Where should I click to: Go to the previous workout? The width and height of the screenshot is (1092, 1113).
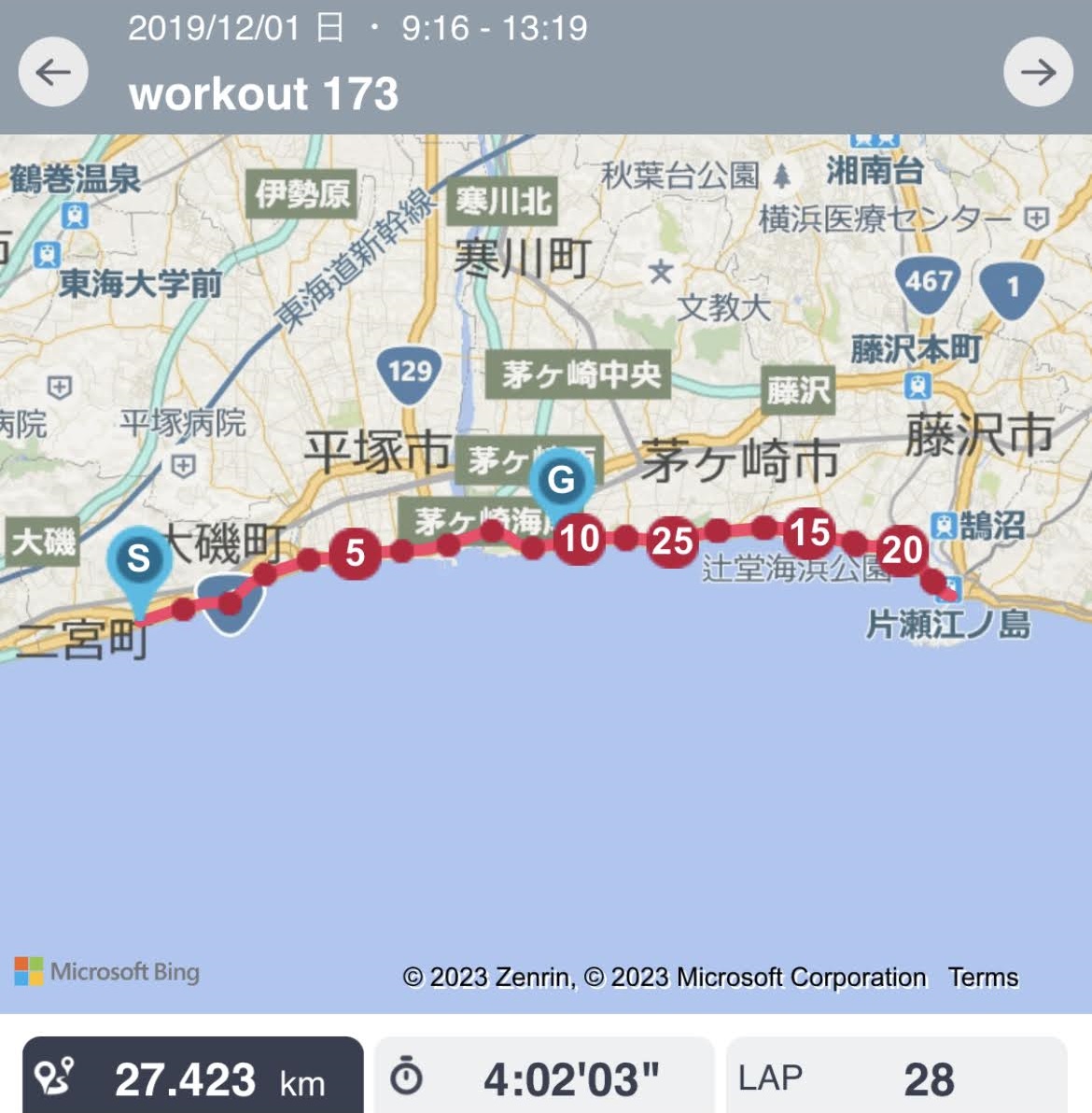[x=53, y=72]
